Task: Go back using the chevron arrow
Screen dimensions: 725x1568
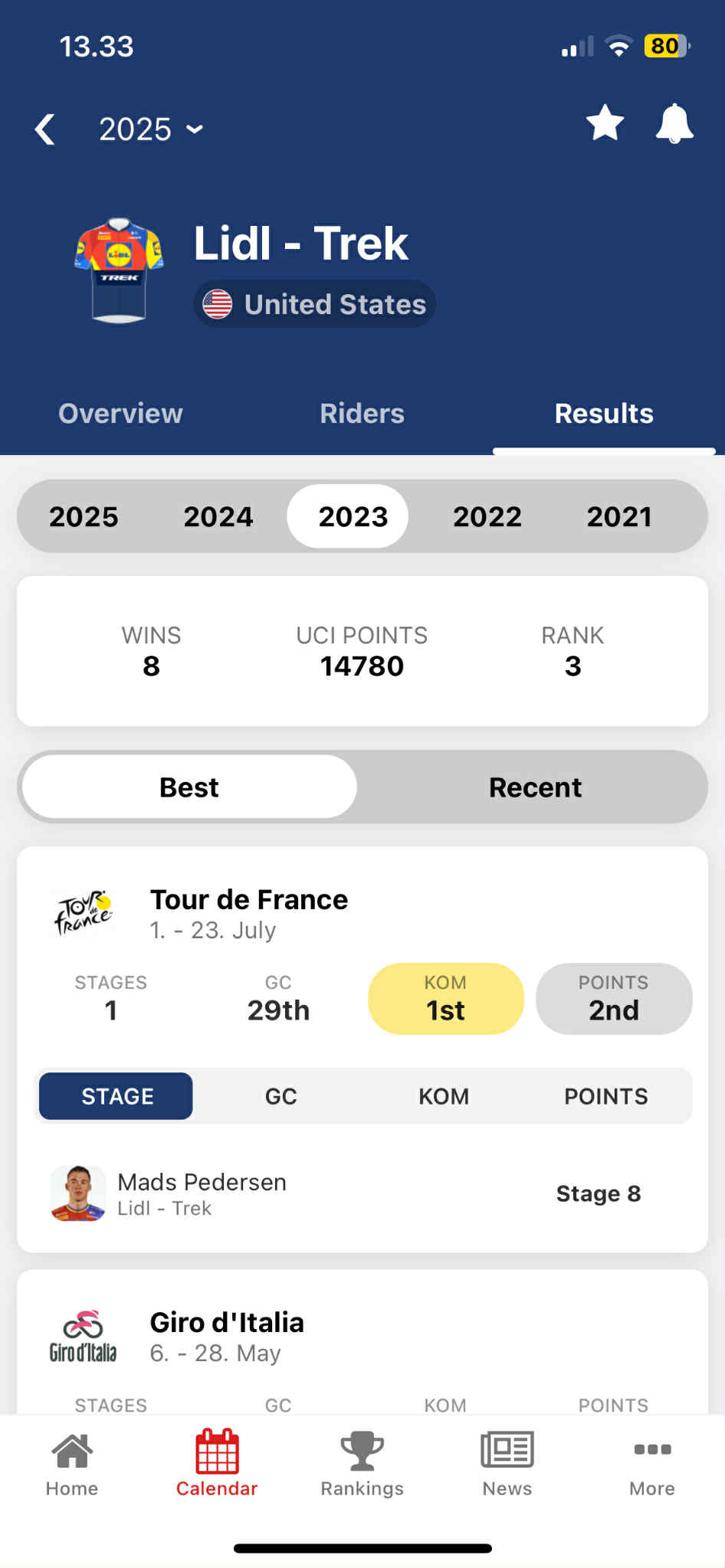Action: coord(45,129)
